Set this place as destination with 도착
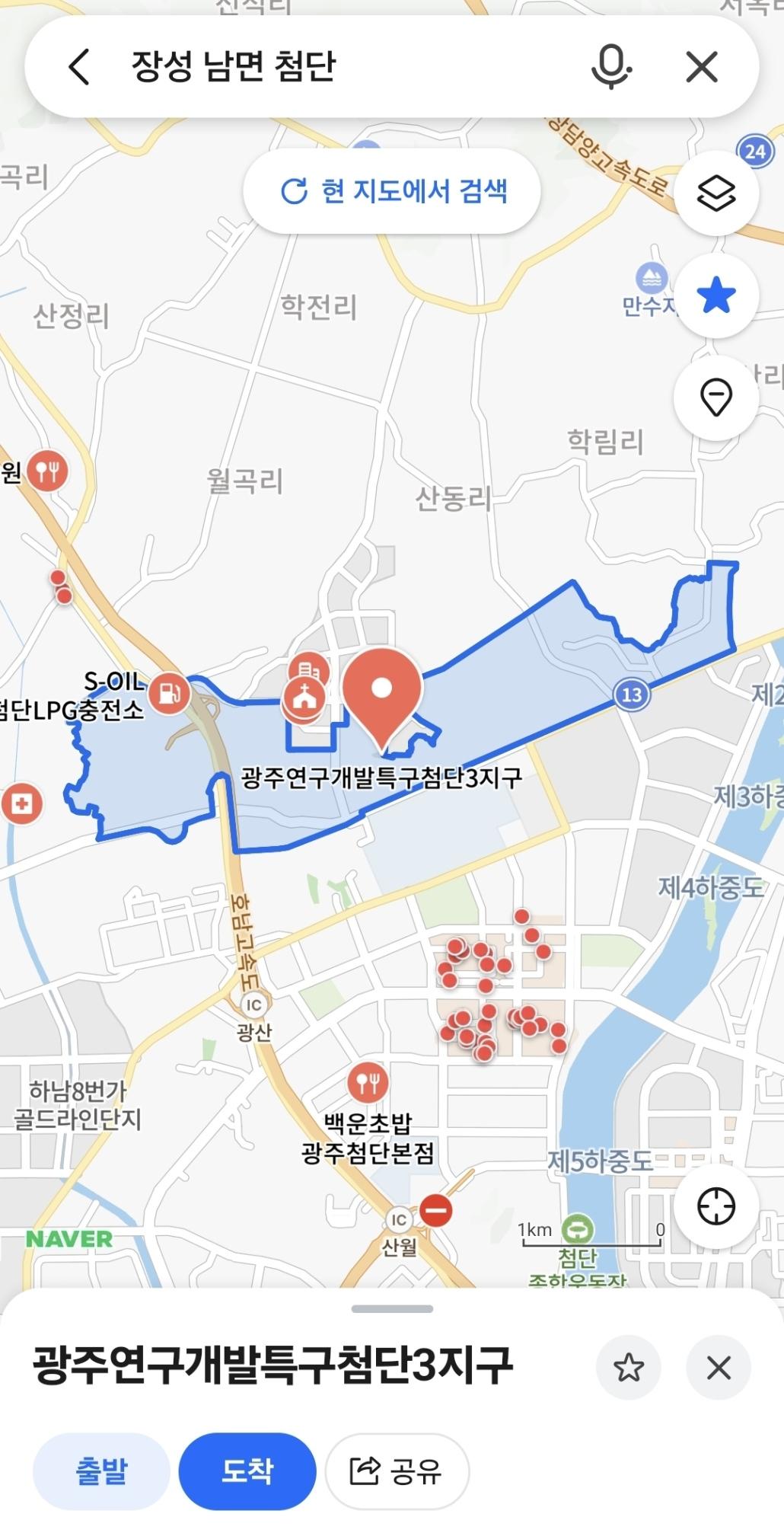This screenshot has width=784, height=1533. point(247,1471)
